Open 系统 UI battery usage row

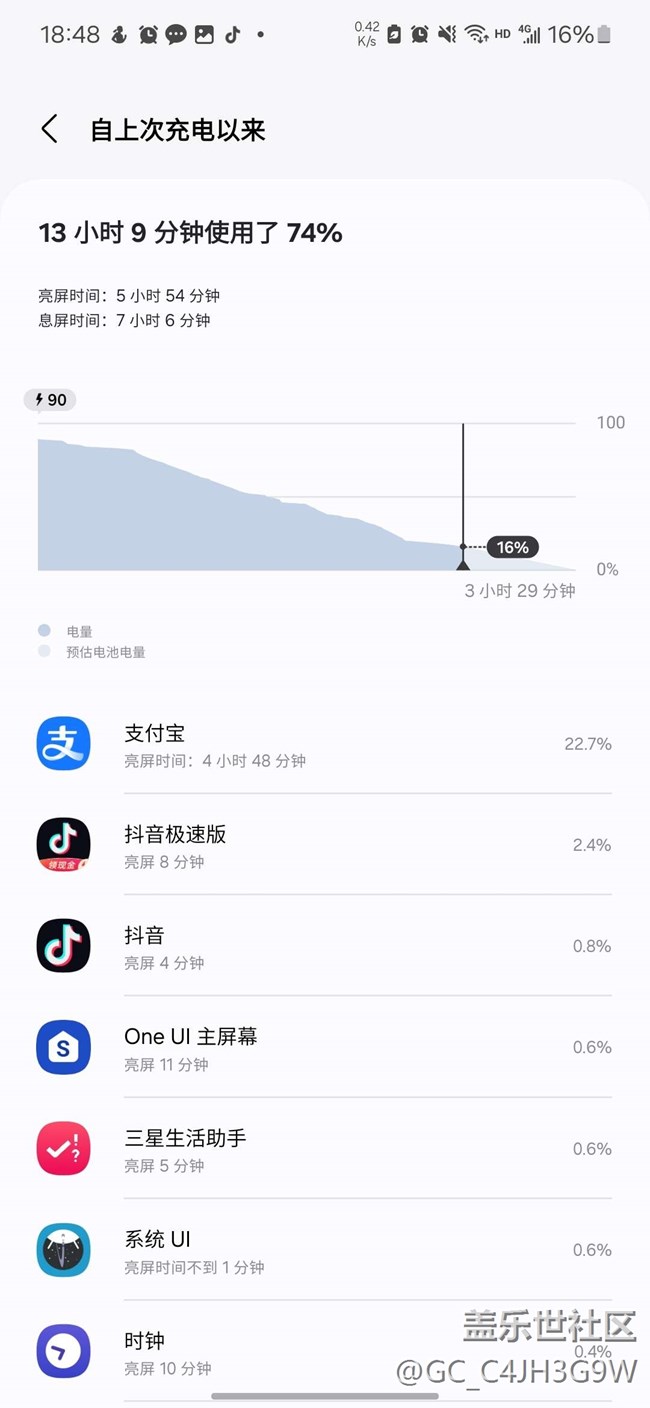[x=324, y=1250]
